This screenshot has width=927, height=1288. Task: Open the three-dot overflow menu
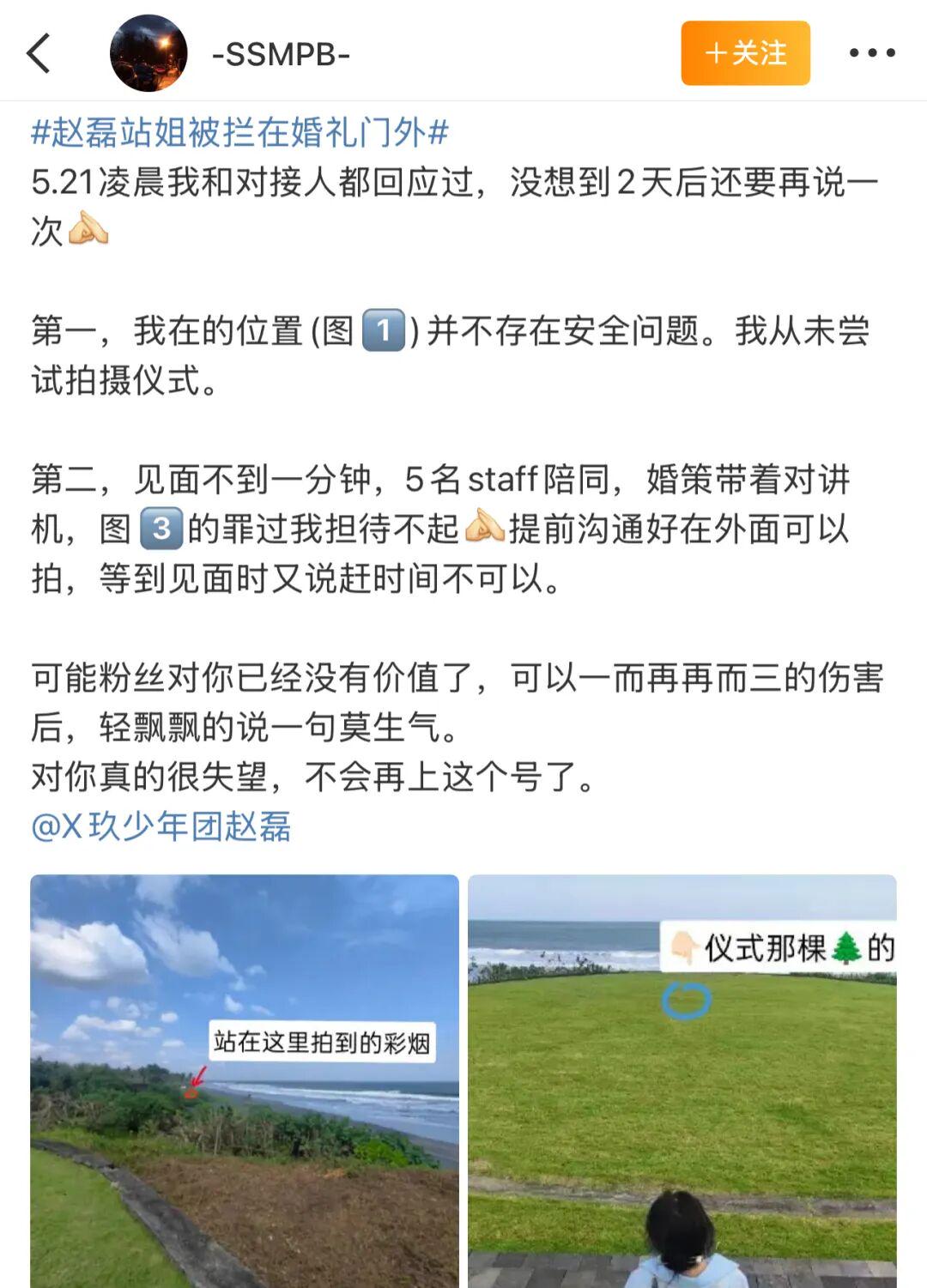tap(871, 53)
